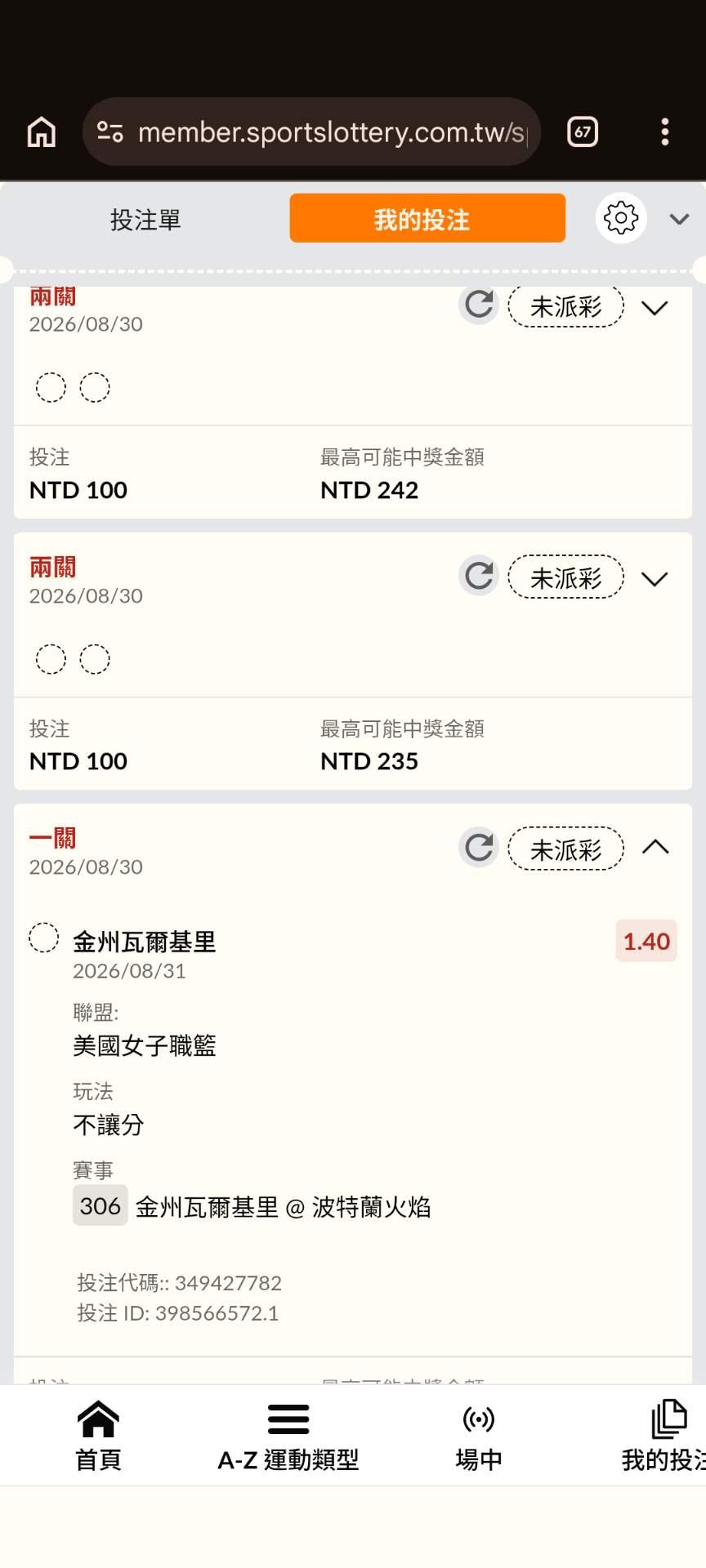Open 我的投注 in bottom navigation
Screen dimensions: 706x1568
point(664,1435)
